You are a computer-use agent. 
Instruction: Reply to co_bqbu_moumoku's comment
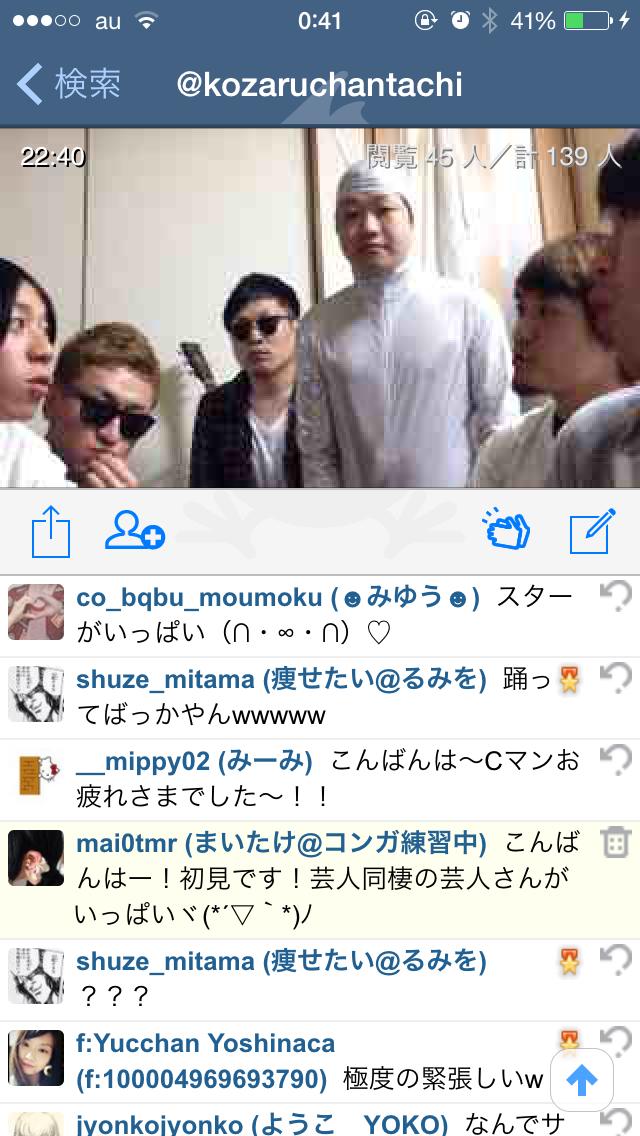[x=615, y=598]
